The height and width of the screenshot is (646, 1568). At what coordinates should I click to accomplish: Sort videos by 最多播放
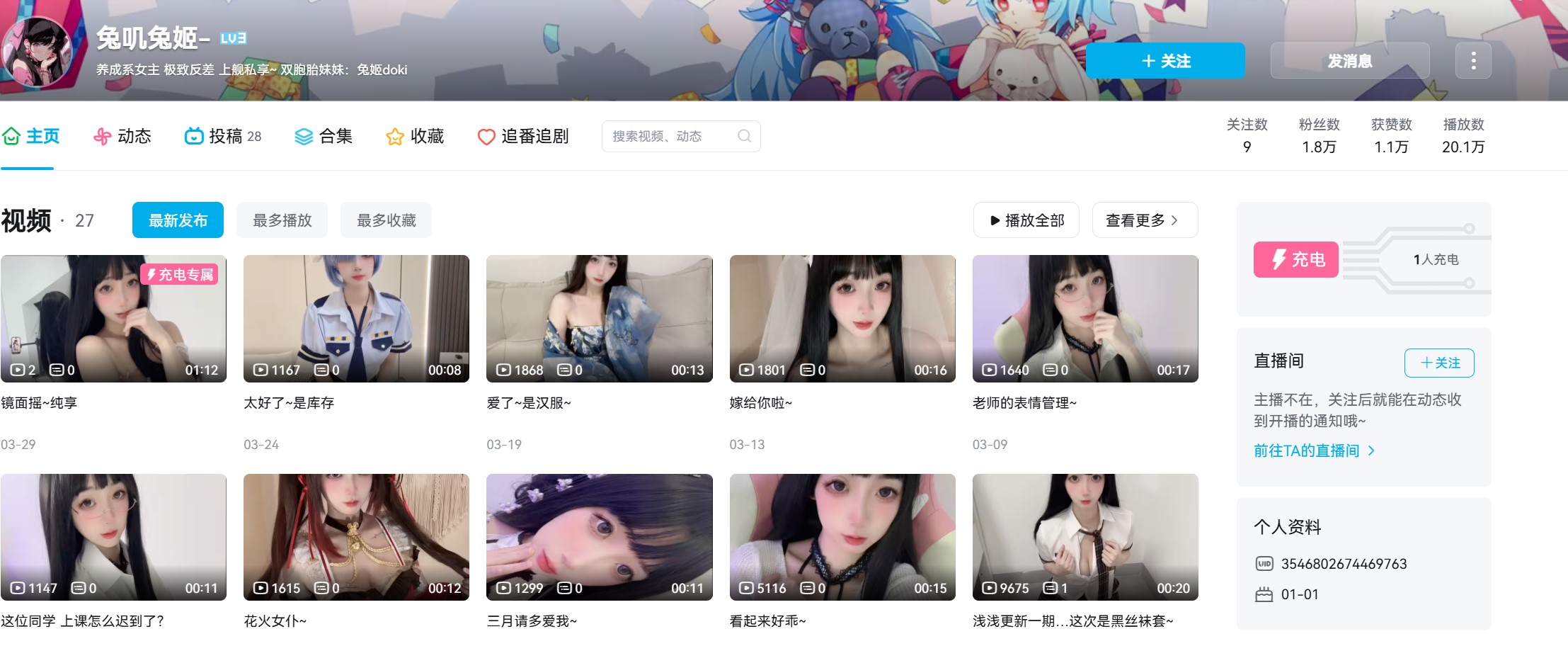(x=282, y=220)
